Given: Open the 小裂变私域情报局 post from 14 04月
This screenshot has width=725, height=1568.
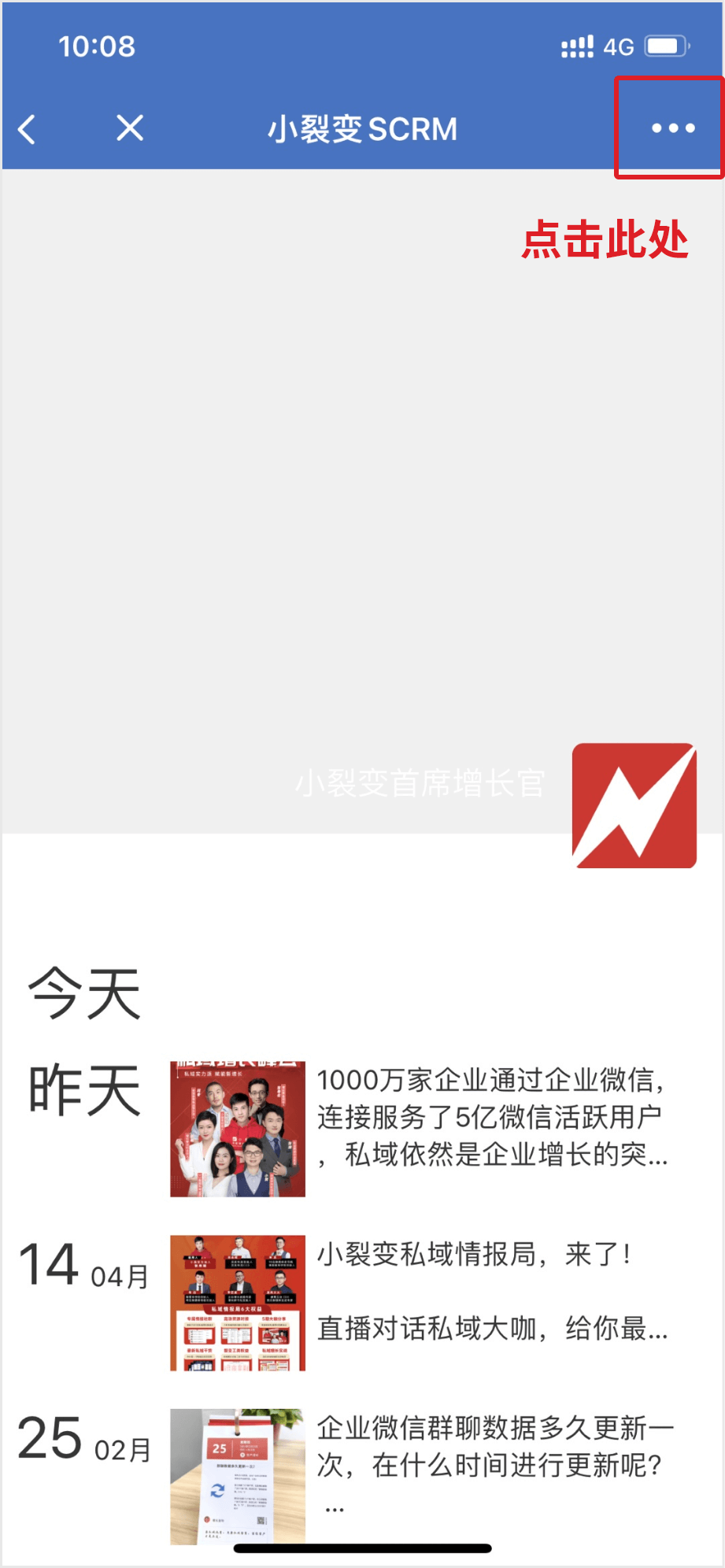Looking at the screenshot, I should (x=420, y=1303).
